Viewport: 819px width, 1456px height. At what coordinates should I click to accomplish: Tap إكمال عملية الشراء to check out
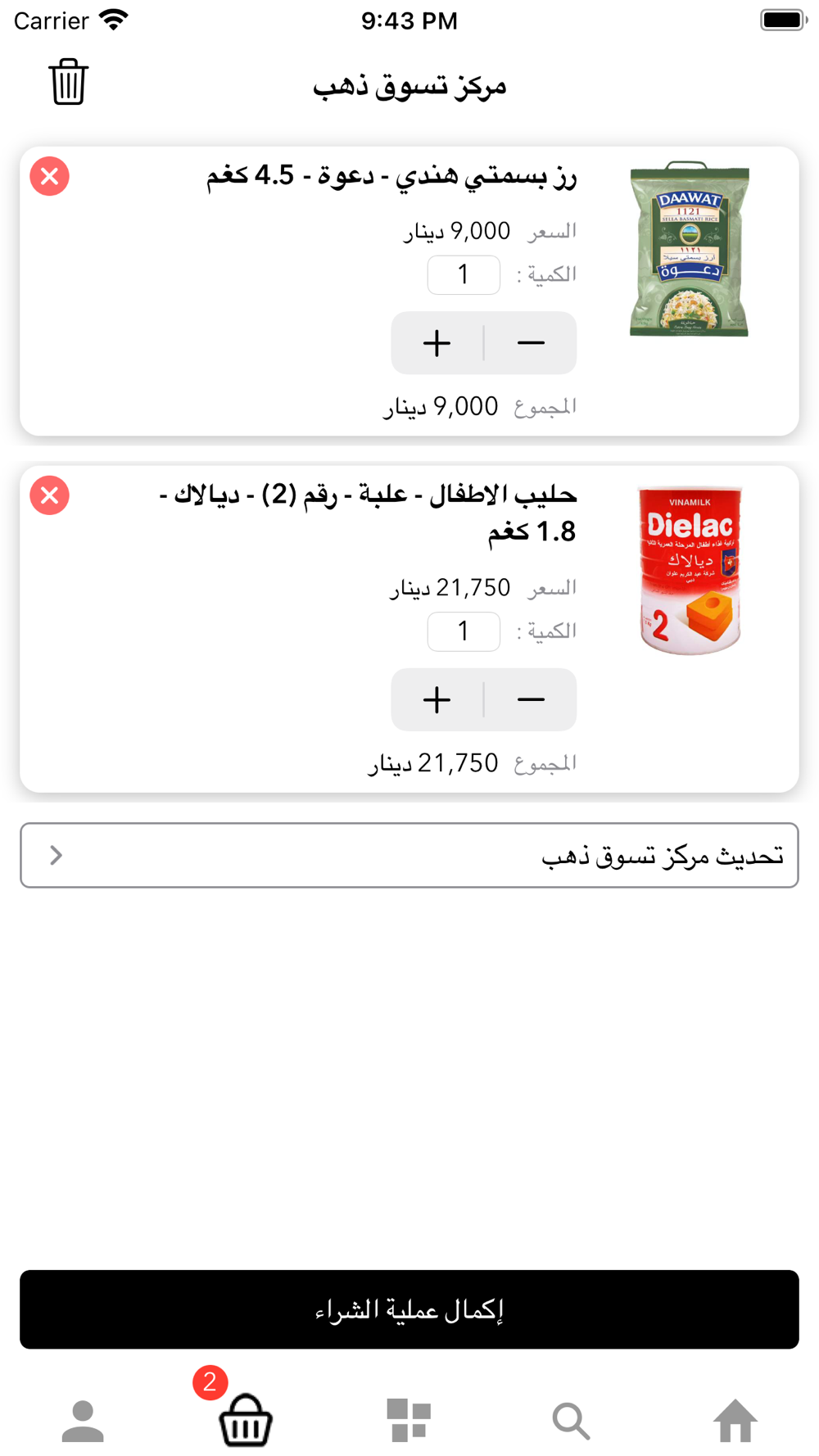point(409,1309)
